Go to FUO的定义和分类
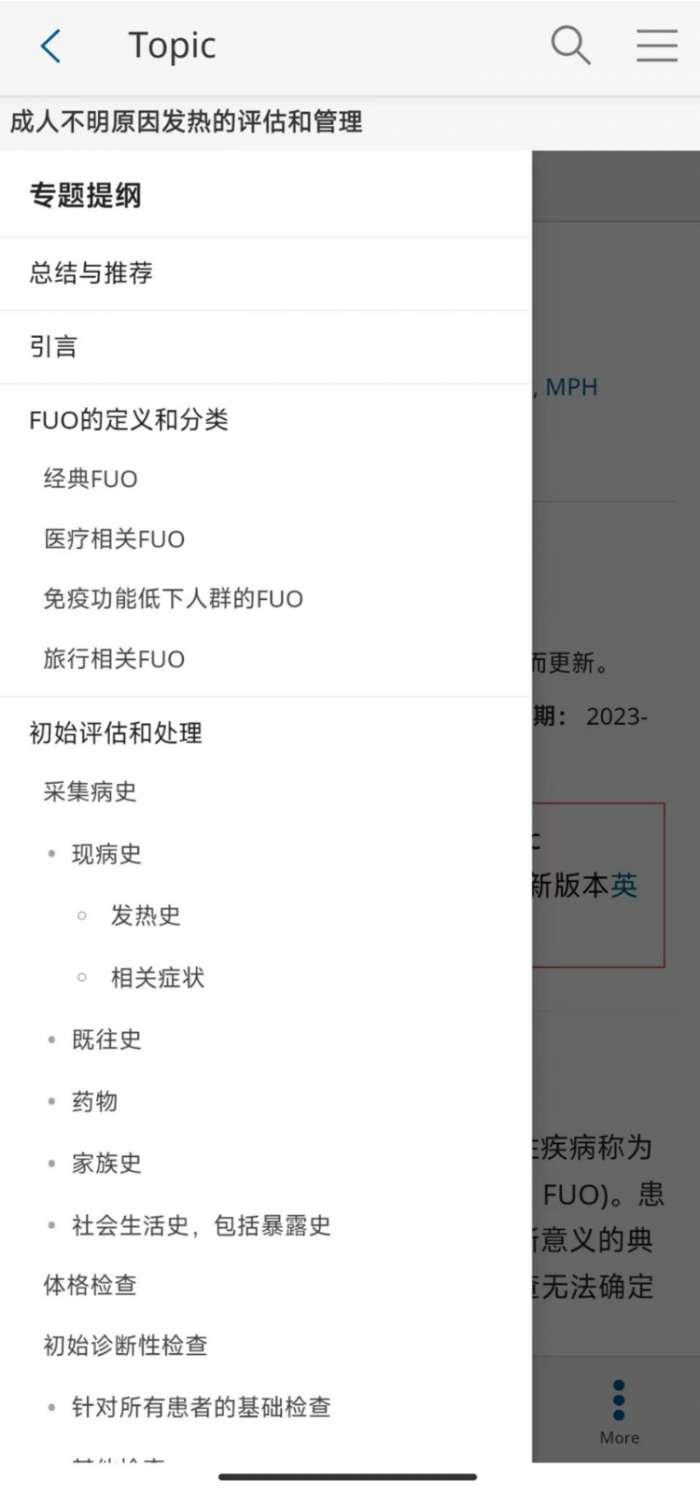Viewport: 700px width, 1493px height. coord(129,420)
